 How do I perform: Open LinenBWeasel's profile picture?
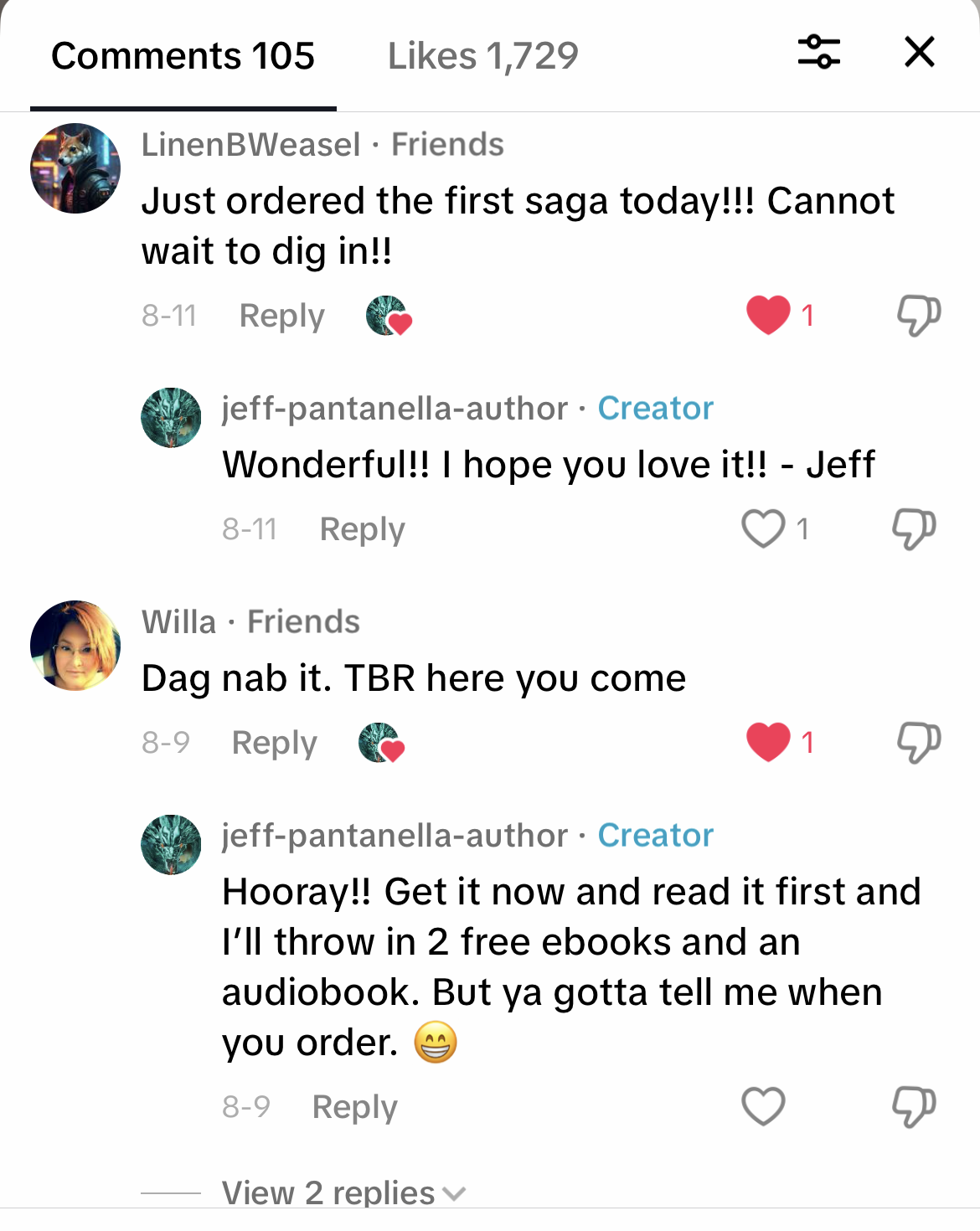[x=75, y=168]
